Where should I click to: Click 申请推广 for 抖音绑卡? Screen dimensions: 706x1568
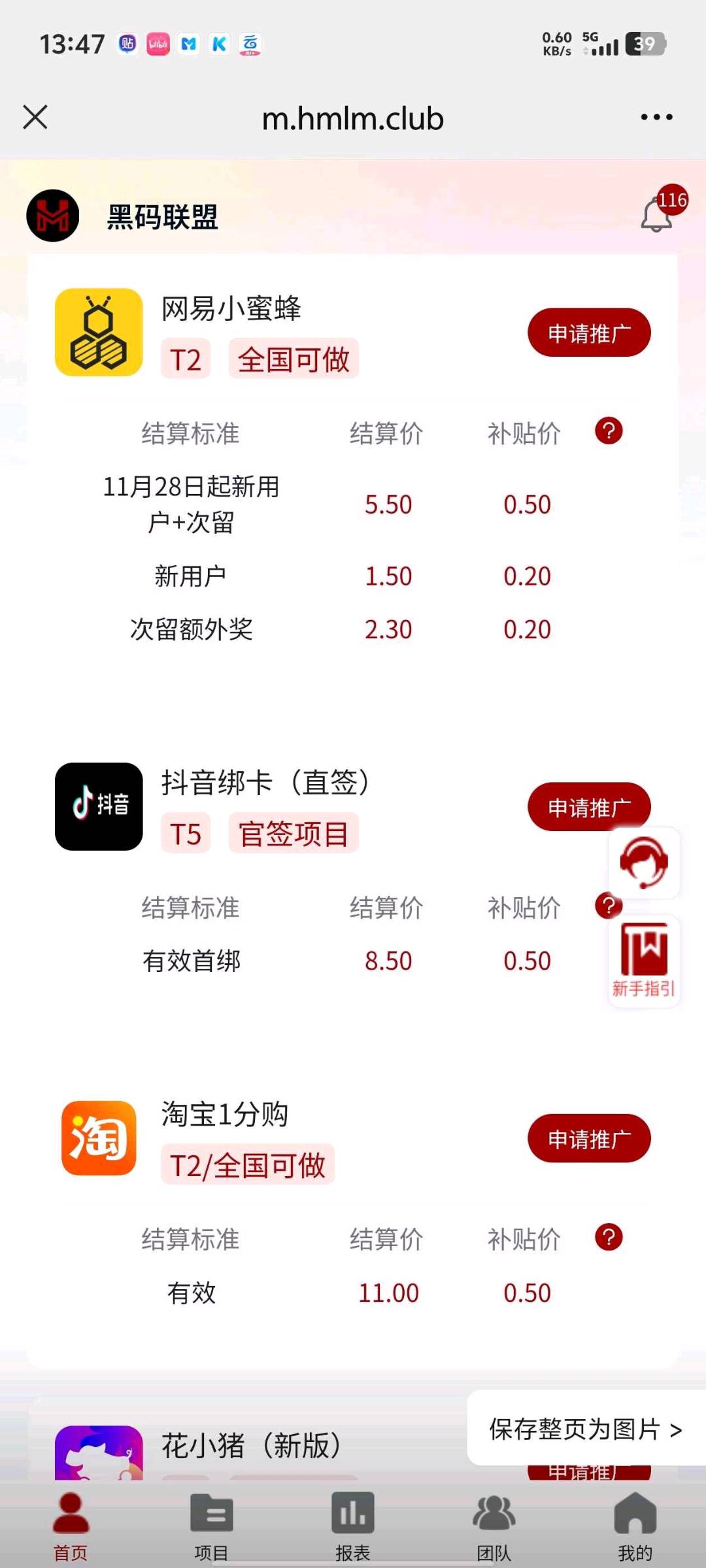(588, 806)
